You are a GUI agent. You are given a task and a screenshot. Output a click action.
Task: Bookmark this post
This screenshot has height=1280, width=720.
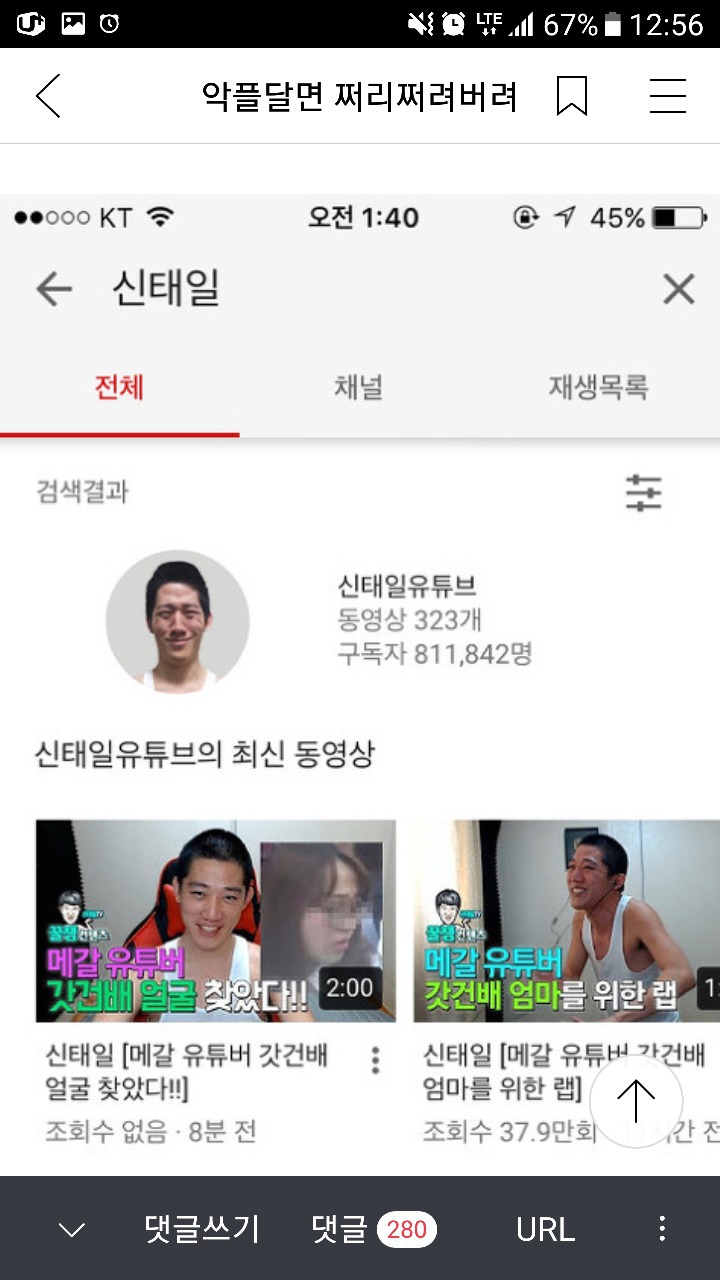click(571, 96)
